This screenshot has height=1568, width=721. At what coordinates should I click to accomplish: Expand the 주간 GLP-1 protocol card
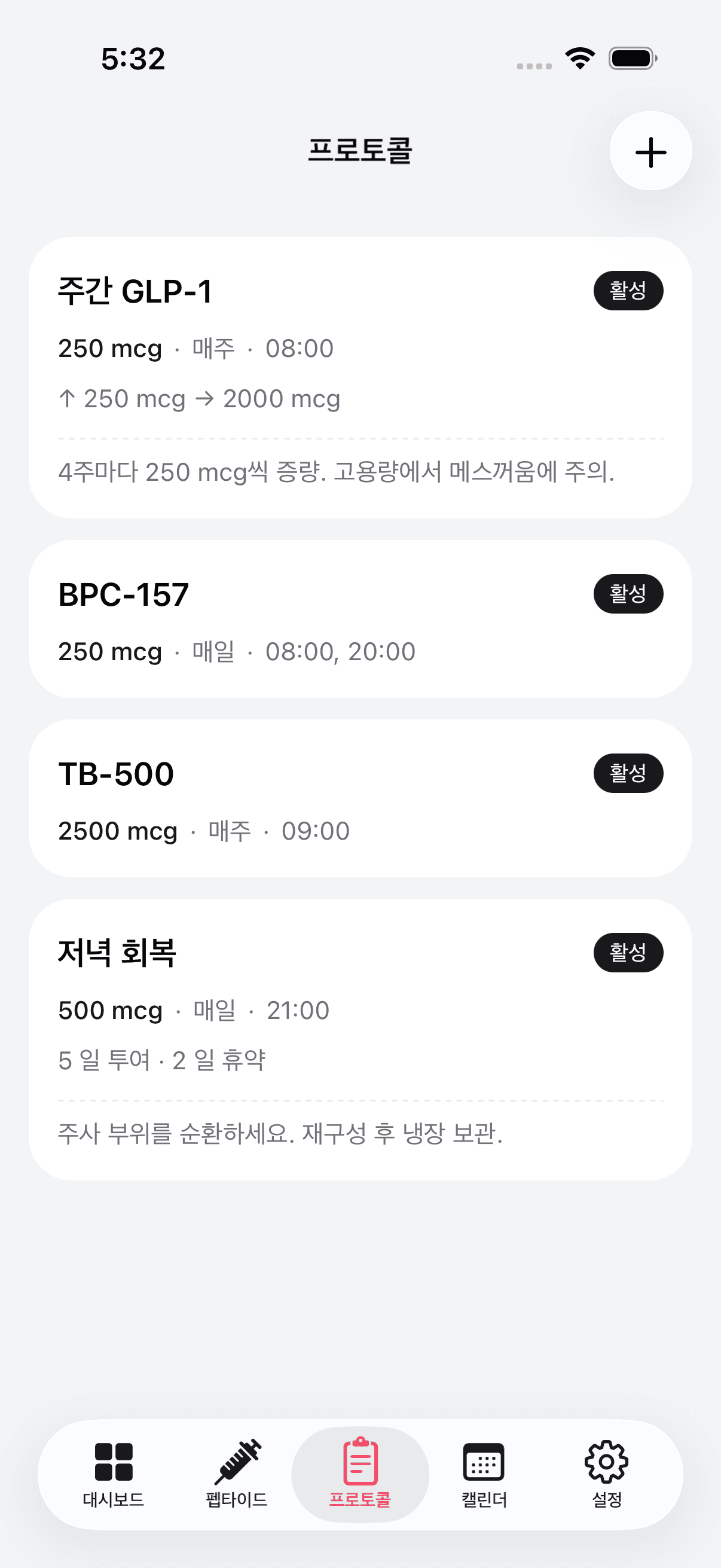(x=360, y=374)
